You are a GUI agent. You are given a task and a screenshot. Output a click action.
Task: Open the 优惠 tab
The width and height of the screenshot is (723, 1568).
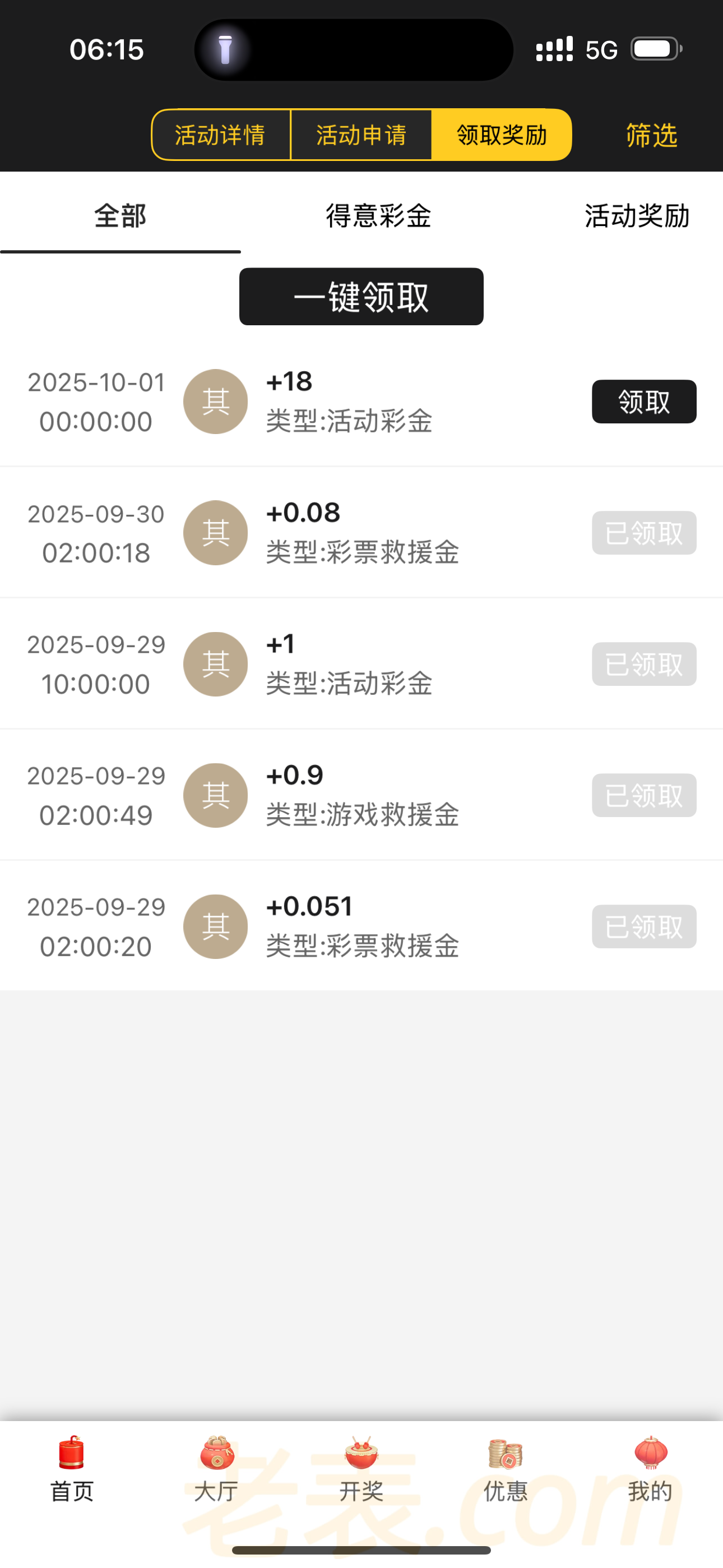coord(505,1469)
